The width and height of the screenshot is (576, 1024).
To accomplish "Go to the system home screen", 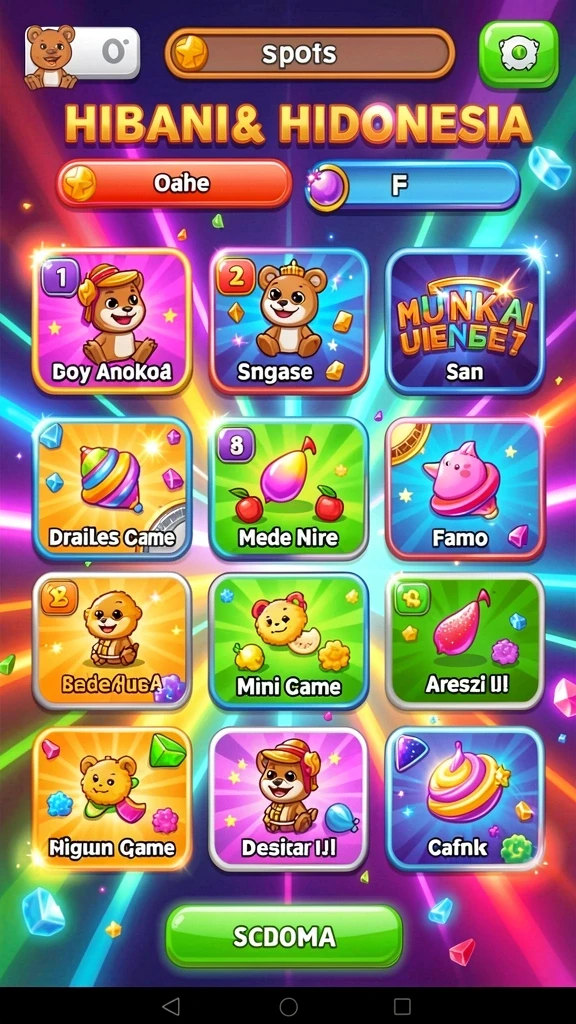I will point(288,1006).
